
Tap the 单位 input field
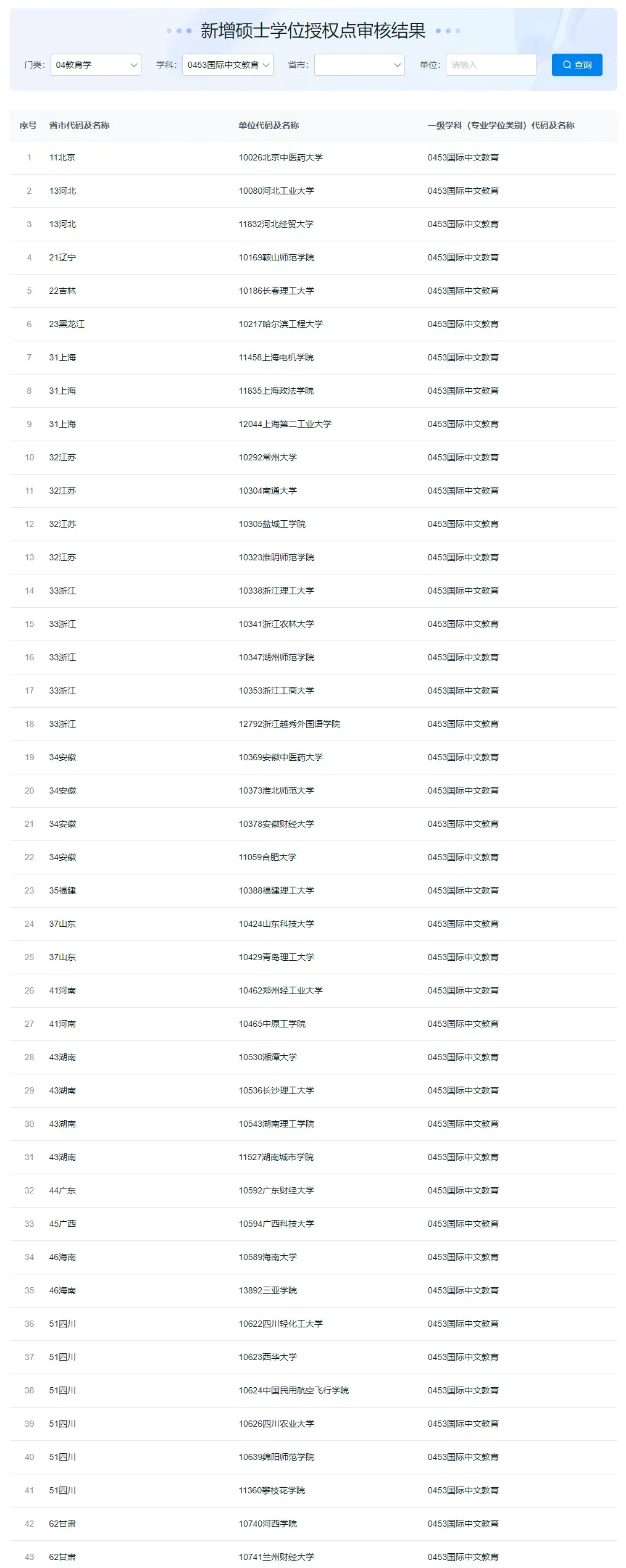491,65
